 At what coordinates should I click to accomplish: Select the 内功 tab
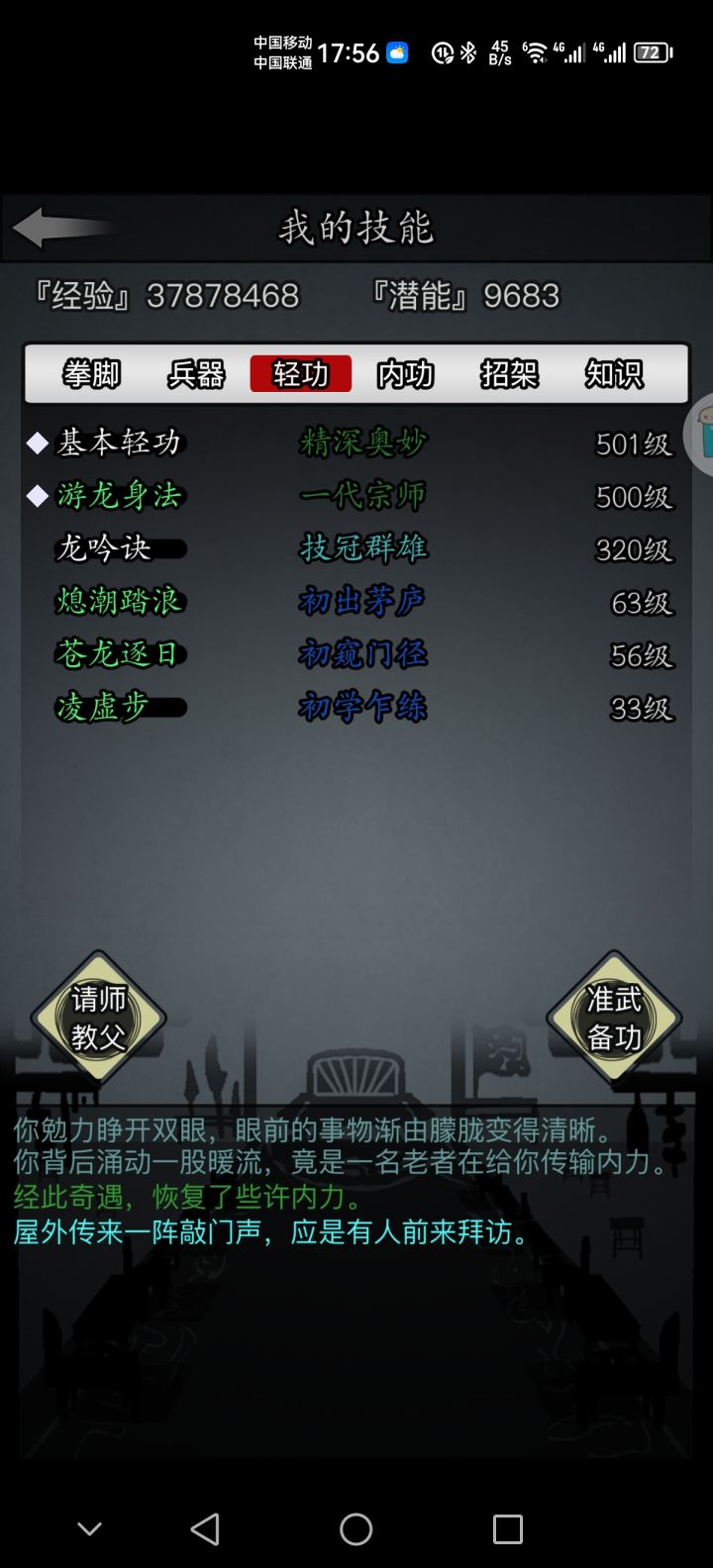(405, 373)
